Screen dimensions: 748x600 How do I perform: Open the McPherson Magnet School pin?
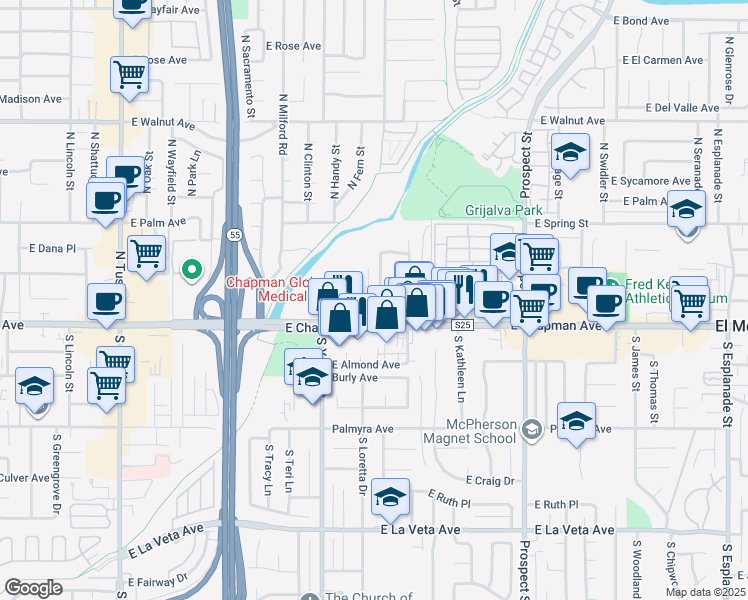(532, 429)
